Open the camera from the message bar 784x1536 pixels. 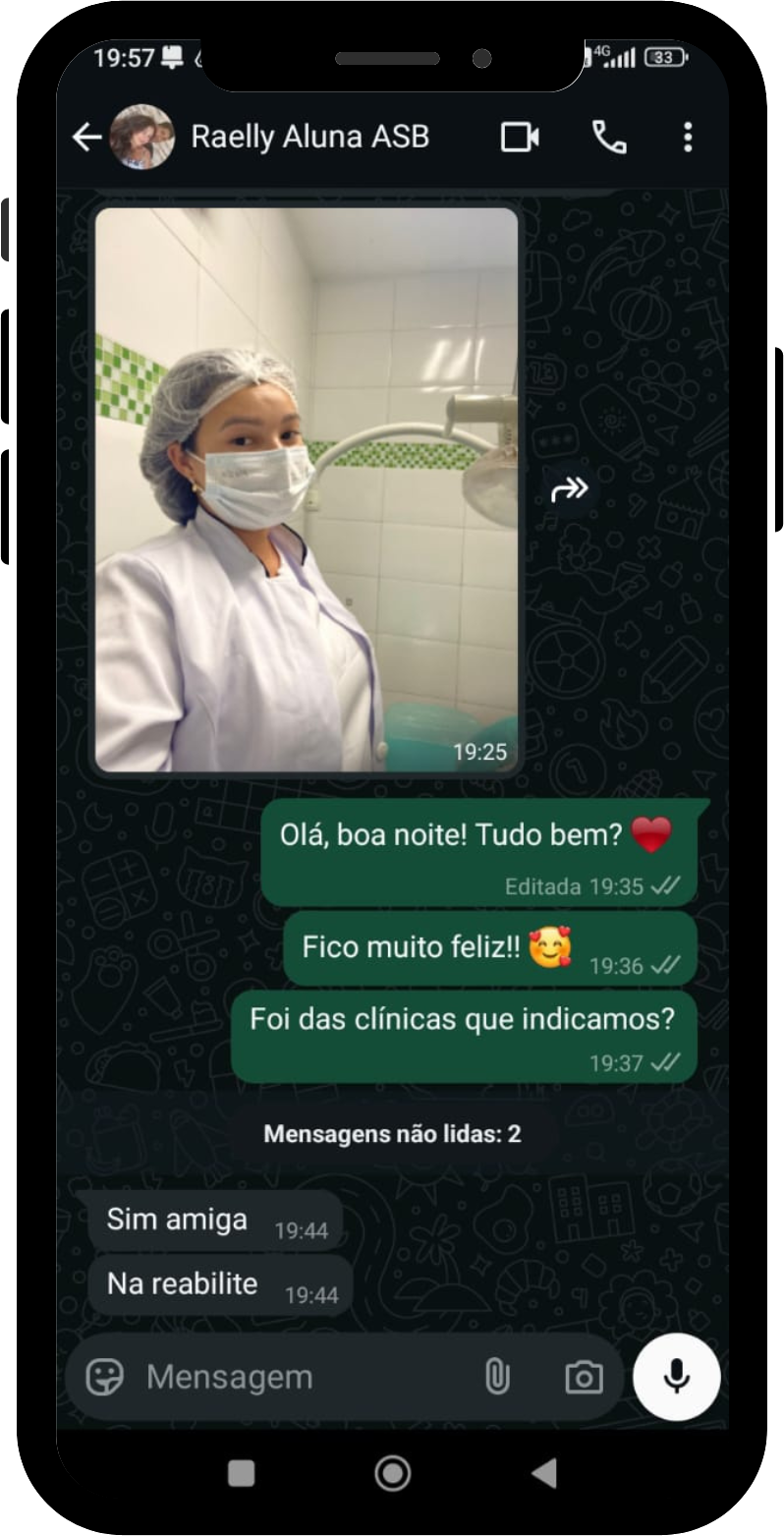tap(584, 1378)
